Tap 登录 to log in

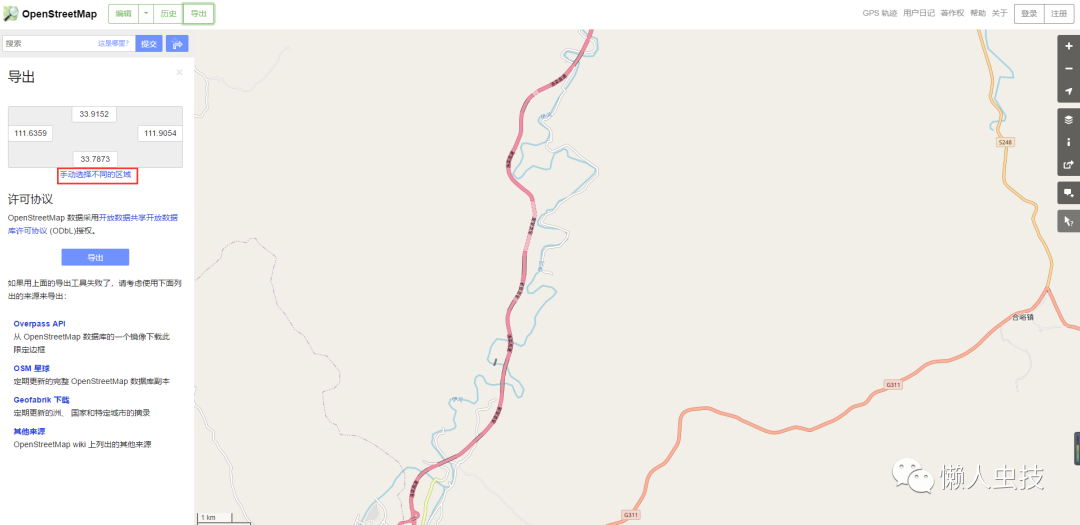pos(1028,13)
